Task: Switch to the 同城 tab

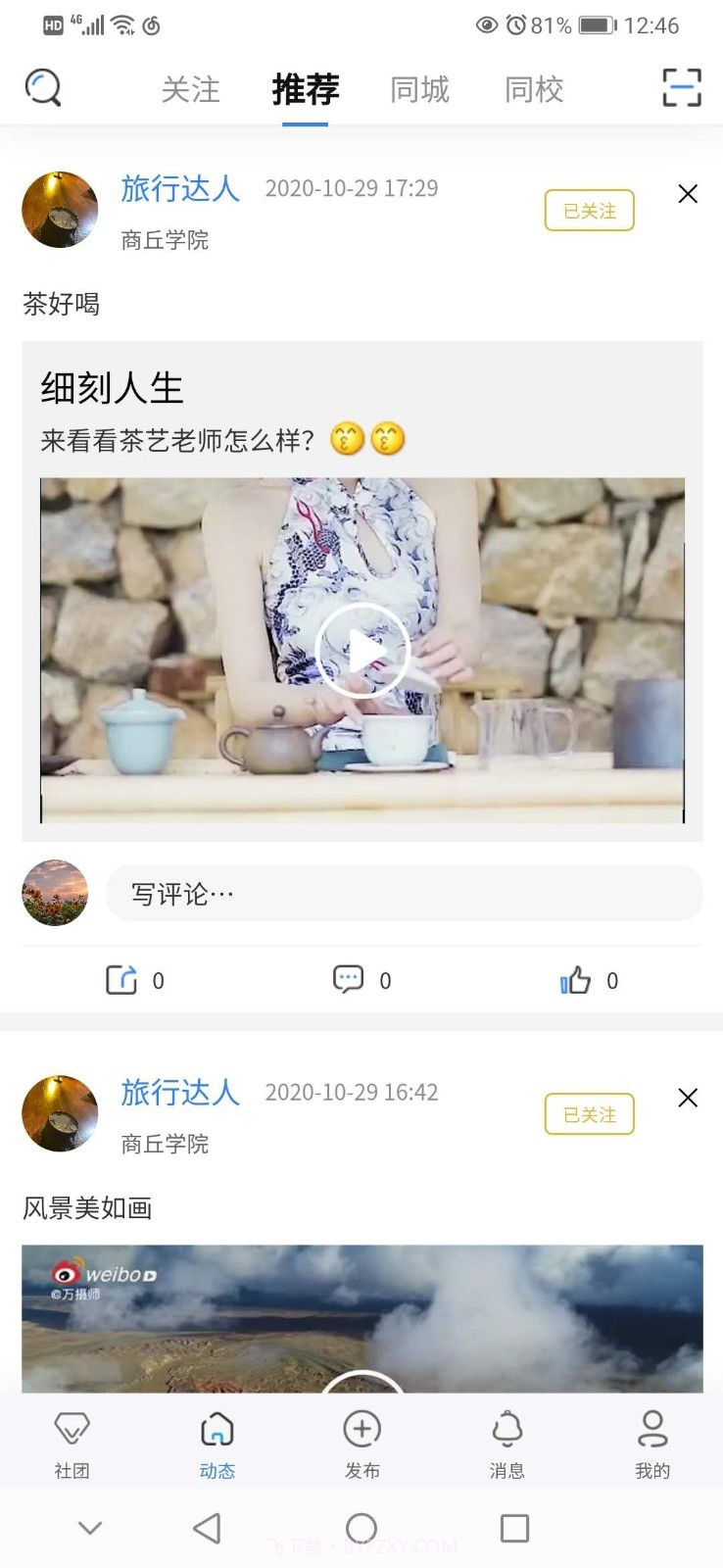Action: (x=419, y=89)
